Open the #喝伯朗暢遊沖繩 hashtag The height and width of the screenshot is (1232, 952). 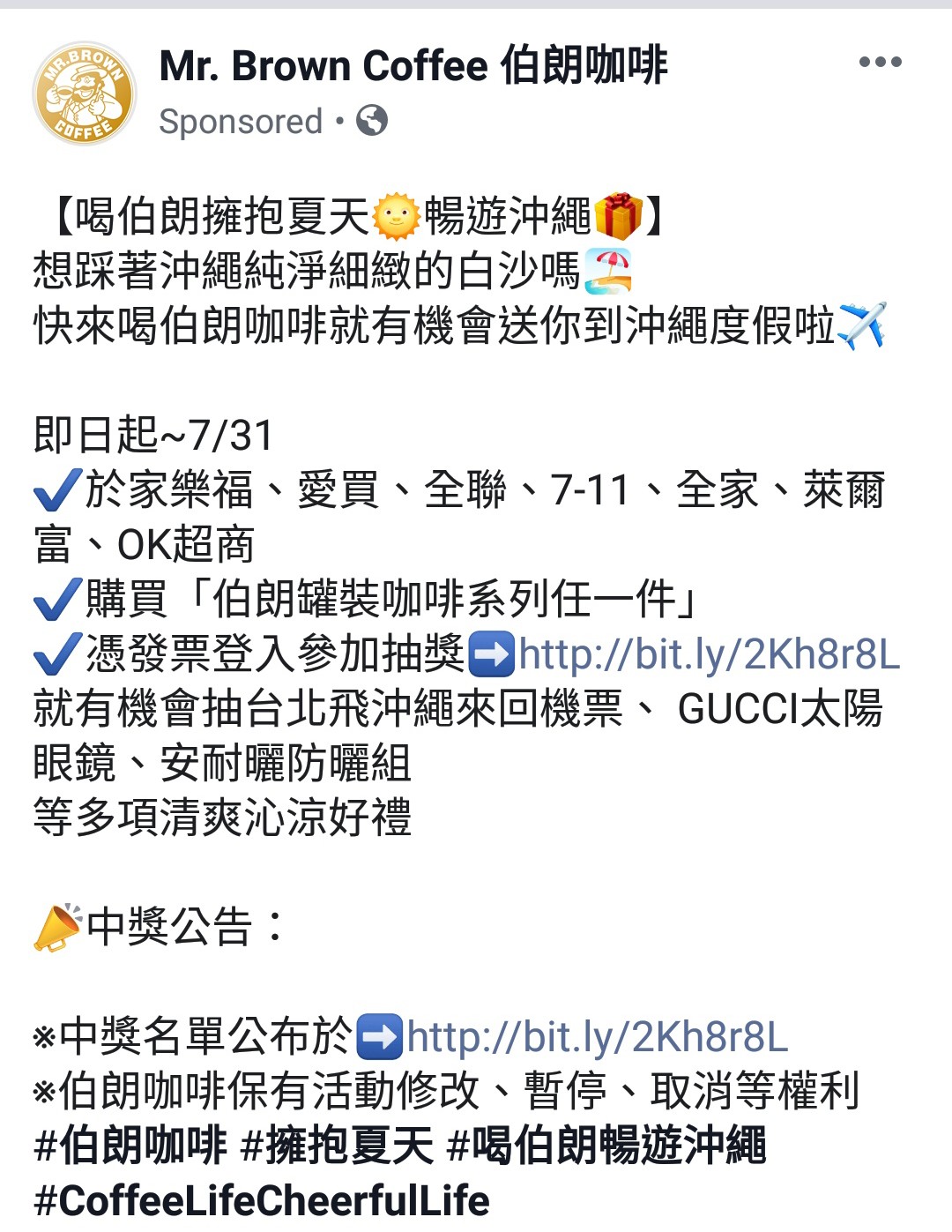coord(606,1146)
